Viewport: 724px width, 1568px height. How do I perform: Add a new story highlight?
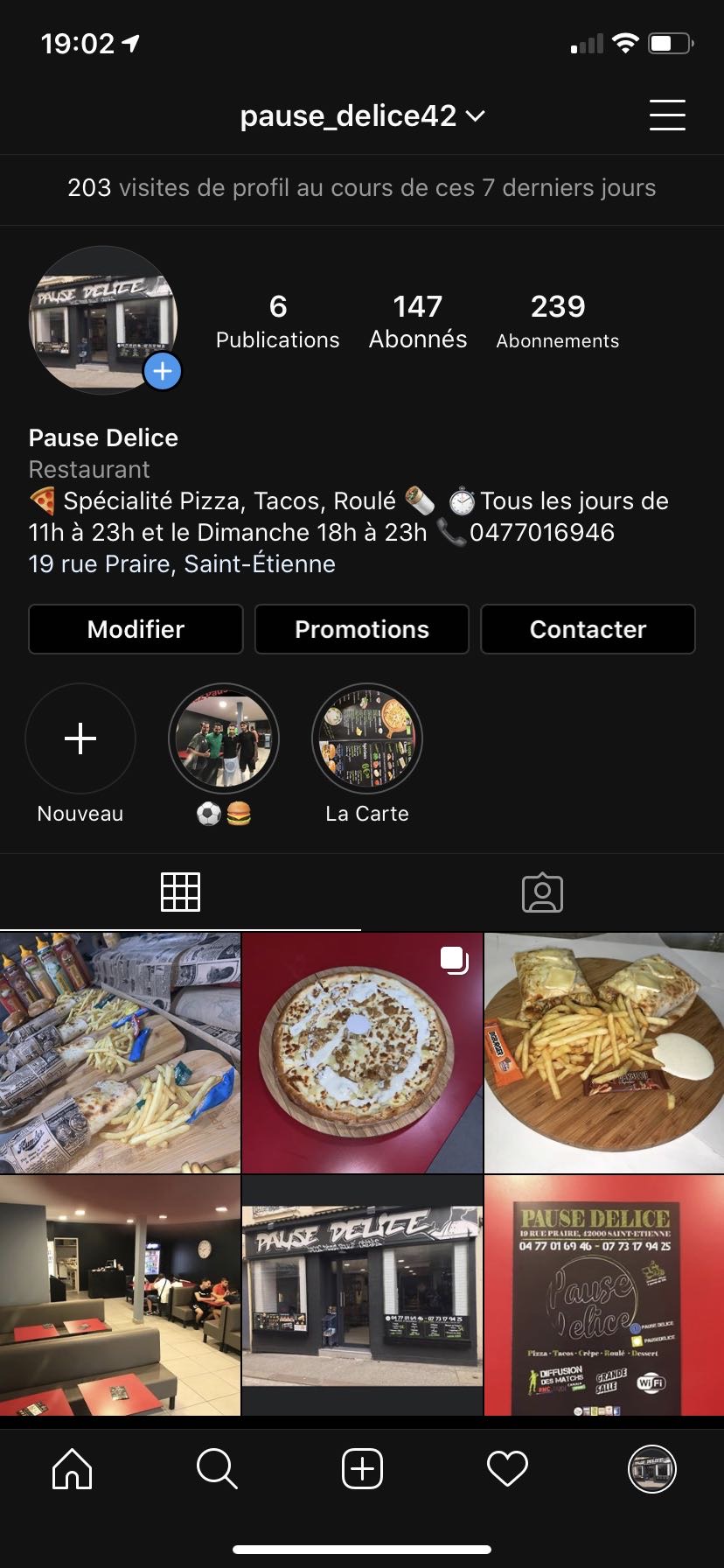coord(80,738)
